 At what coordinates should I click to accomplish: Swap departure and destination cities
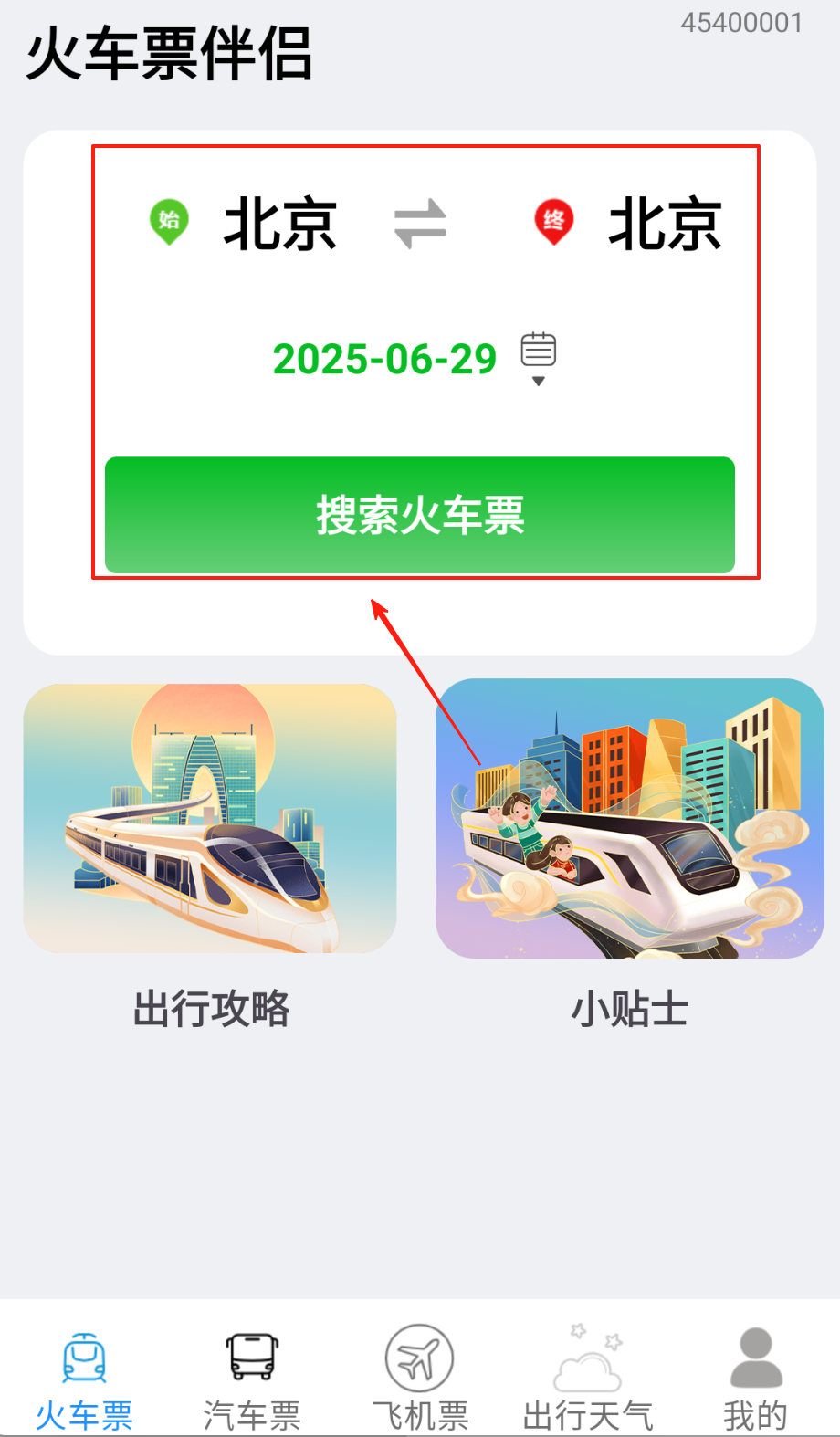coord(420,225)
